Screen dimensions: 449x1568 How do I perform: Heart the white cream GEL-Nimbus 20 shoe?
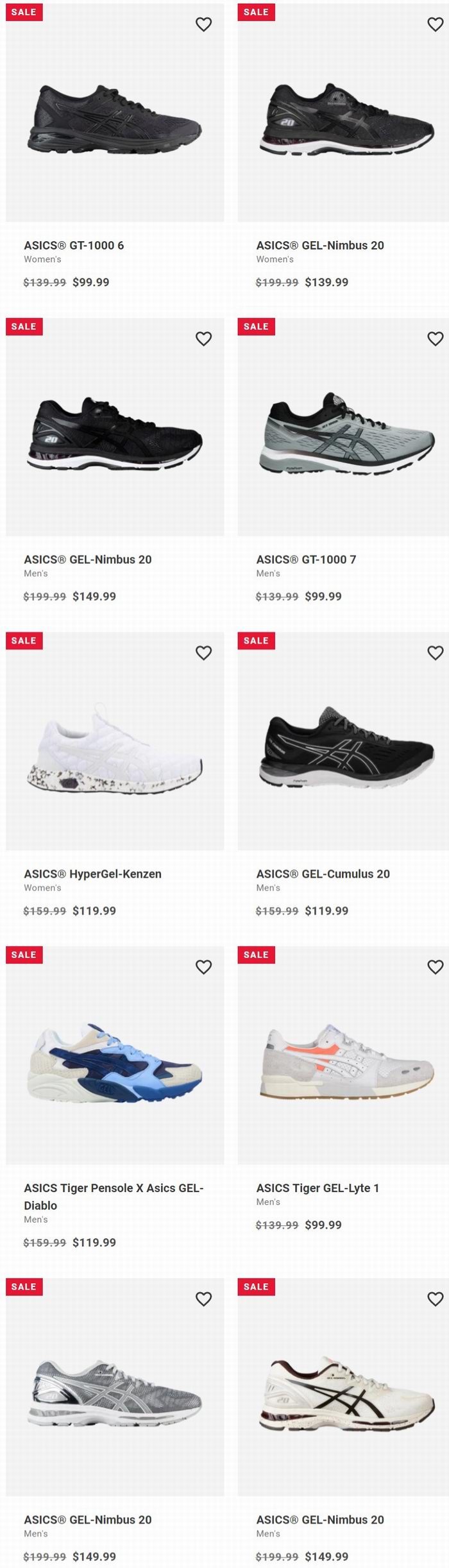point(435,1299)
